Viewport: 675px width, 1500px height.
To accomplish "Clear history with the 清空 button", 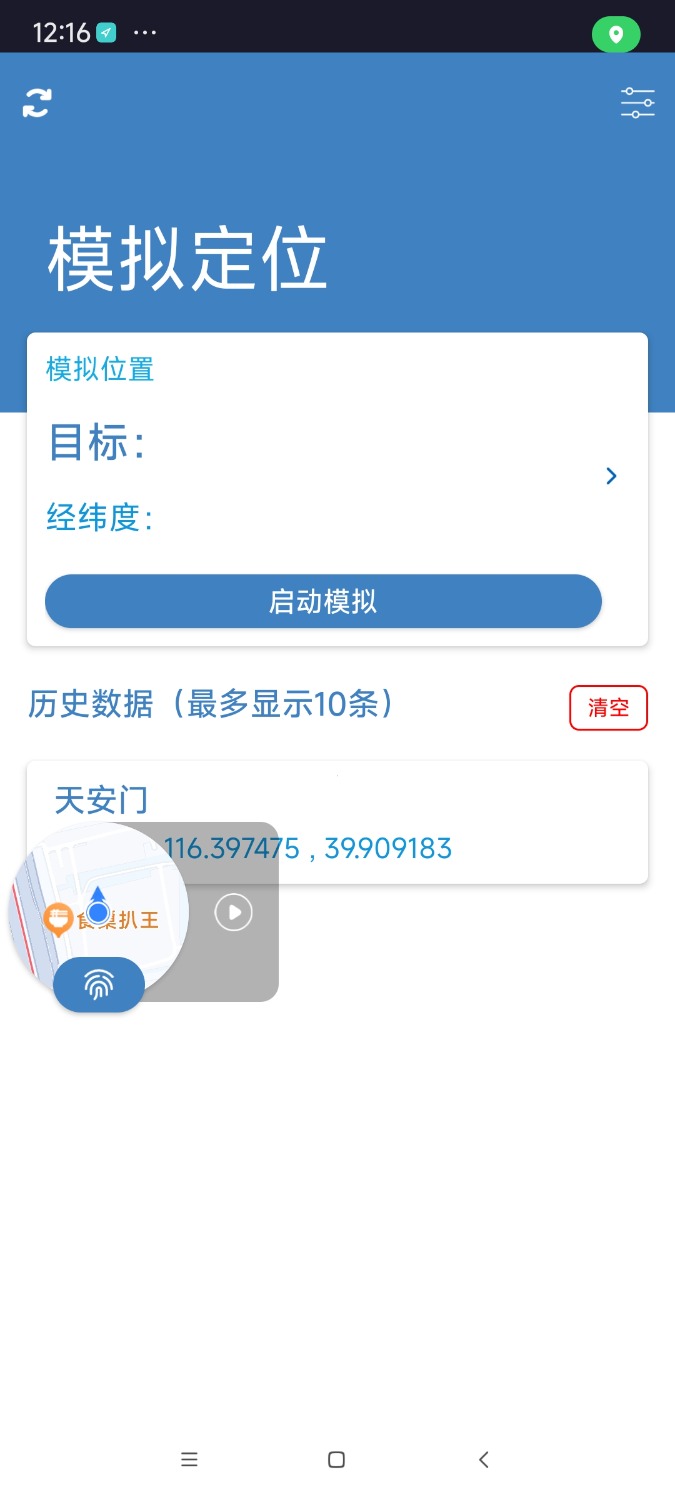I will (608, 708).
